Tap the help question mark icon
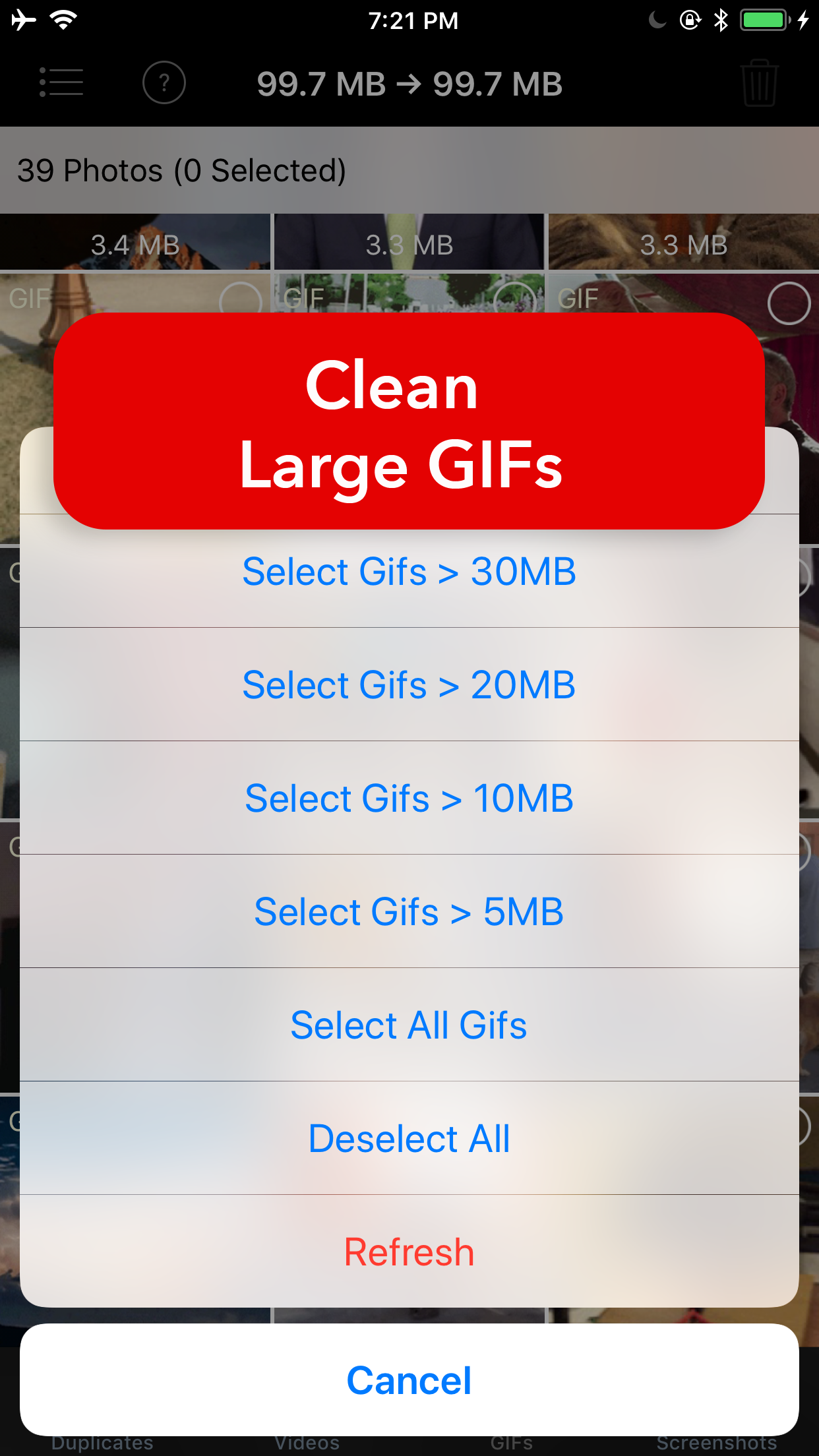The width and height of the screenshot is (819, 1456). [164, 83]
